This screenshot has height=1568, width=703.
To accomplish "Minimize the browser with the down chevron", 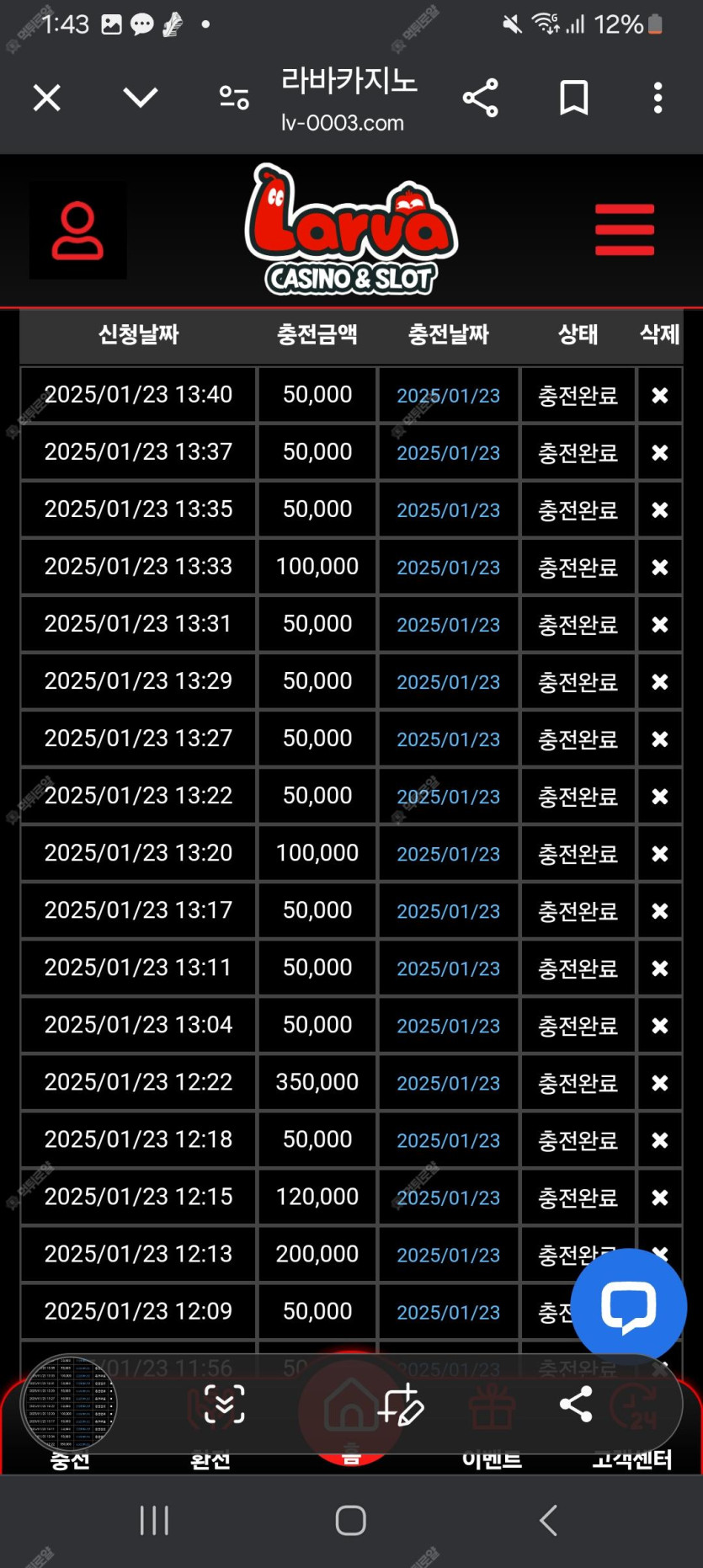I will (141, 98).
